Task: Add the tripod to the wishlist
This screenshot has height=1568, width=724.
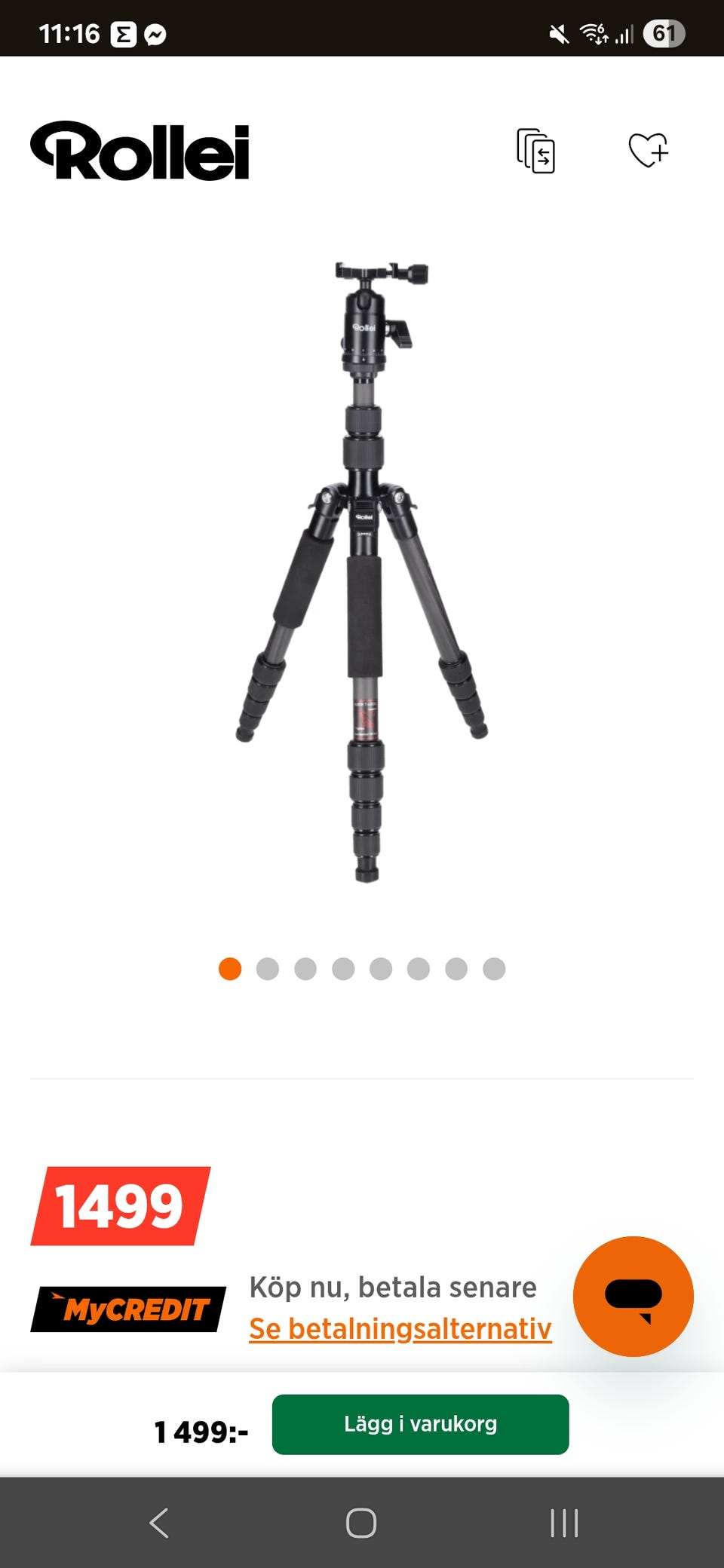Action: pos(649,150)
